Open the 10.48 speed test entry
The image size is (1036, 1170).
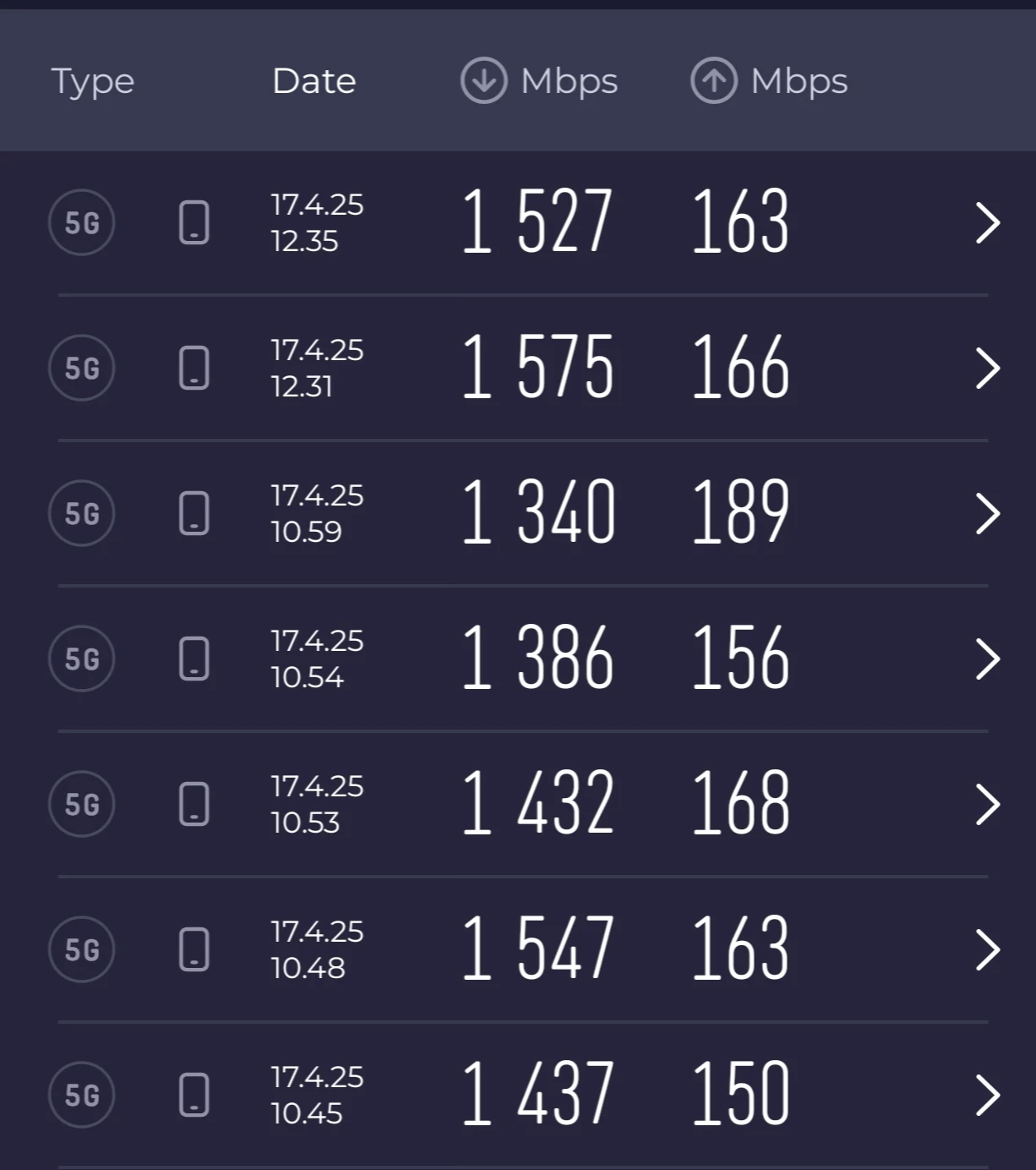click(x=987, y=950)
